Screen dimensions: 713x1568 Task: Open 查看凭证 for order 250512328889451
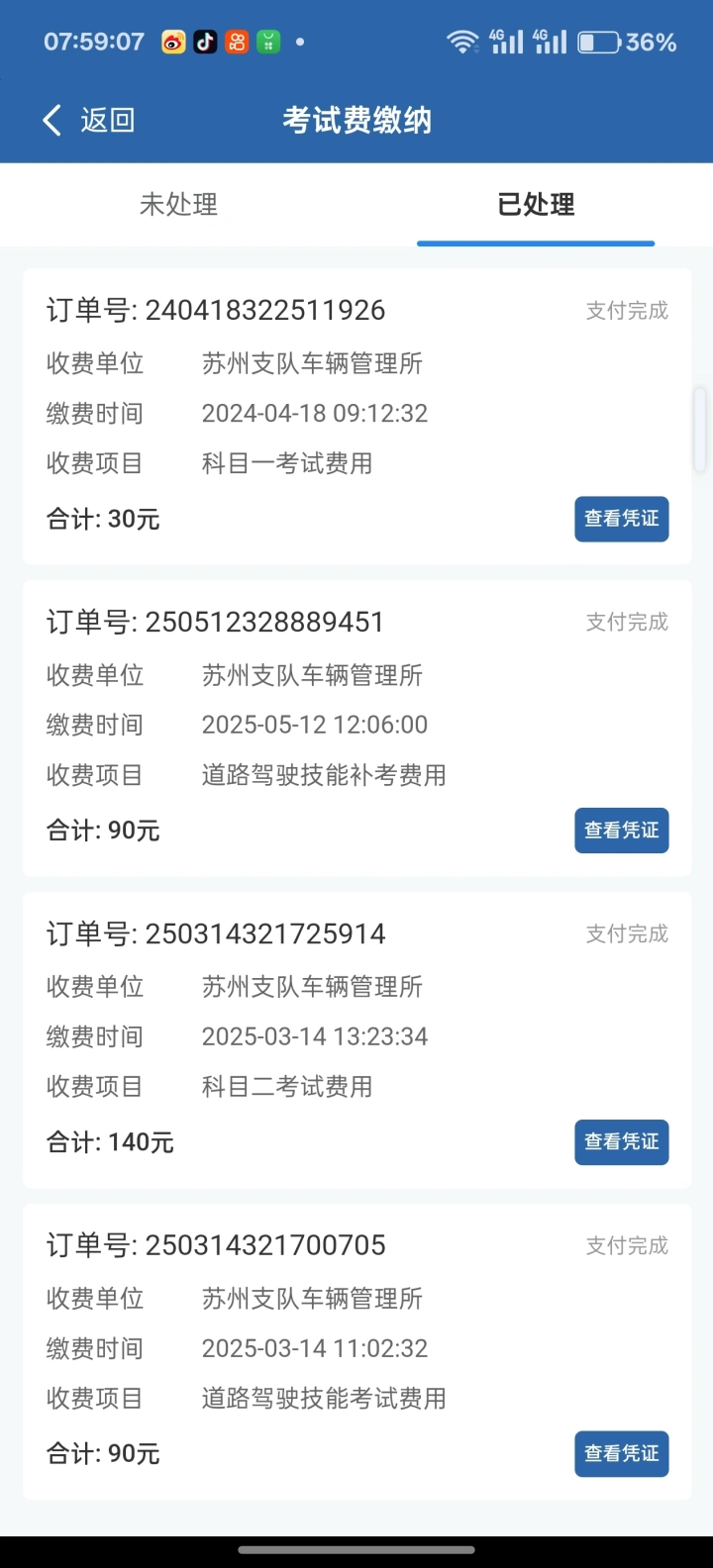coord(622,831)
